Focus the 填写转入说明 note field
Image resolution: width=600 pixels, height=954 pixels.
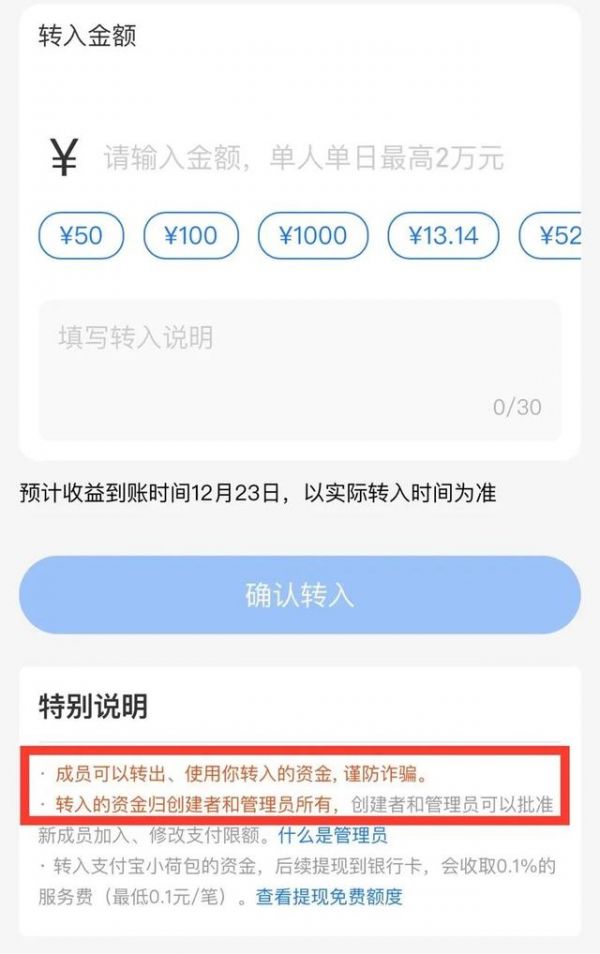[x=299, y=370]
